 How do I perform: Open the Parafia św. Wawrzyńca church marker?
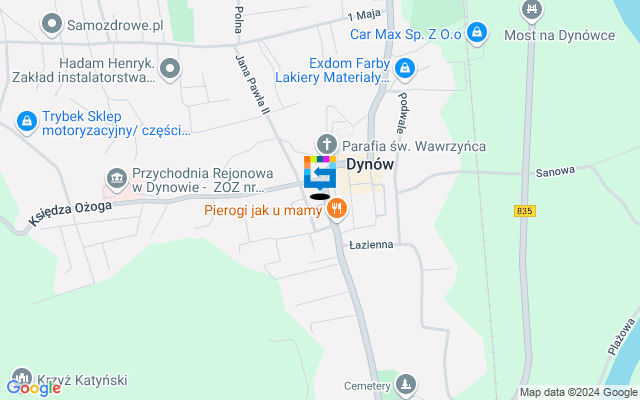(326, 145)
